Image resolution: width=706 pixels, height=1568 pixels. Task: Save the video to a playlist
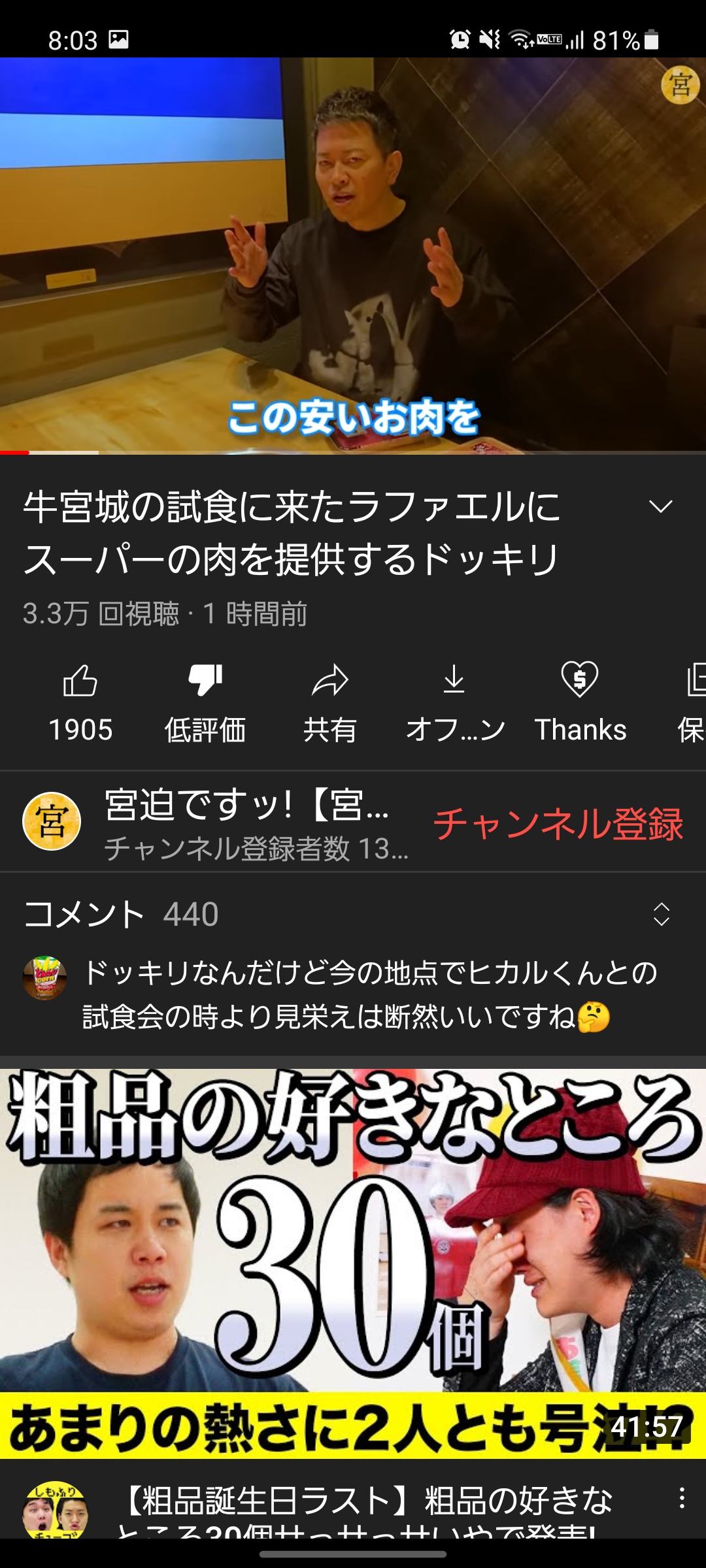693,702
